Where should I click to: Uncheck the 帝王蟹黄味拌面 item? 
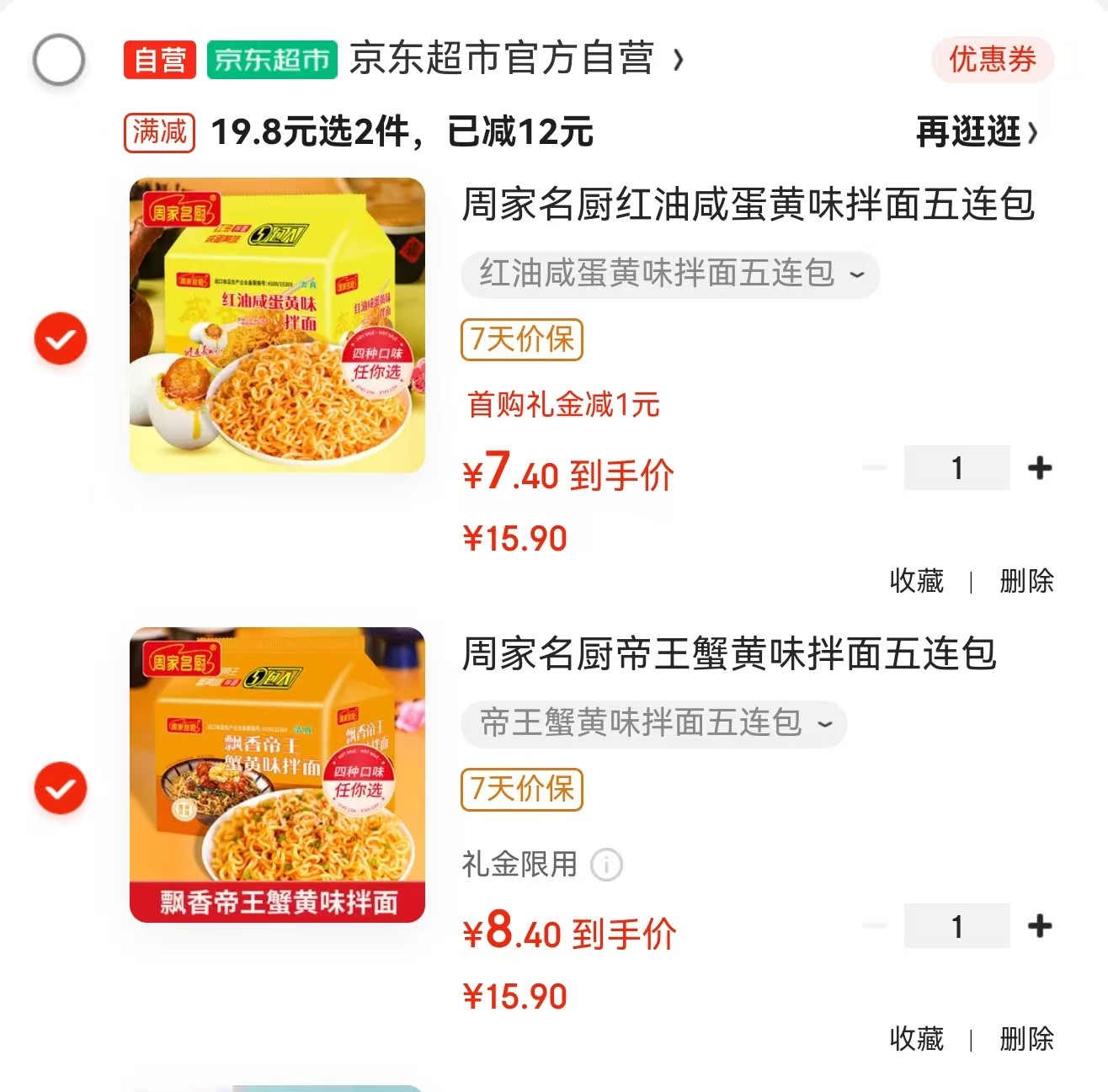pyautogui.click(x=60, y=788)
